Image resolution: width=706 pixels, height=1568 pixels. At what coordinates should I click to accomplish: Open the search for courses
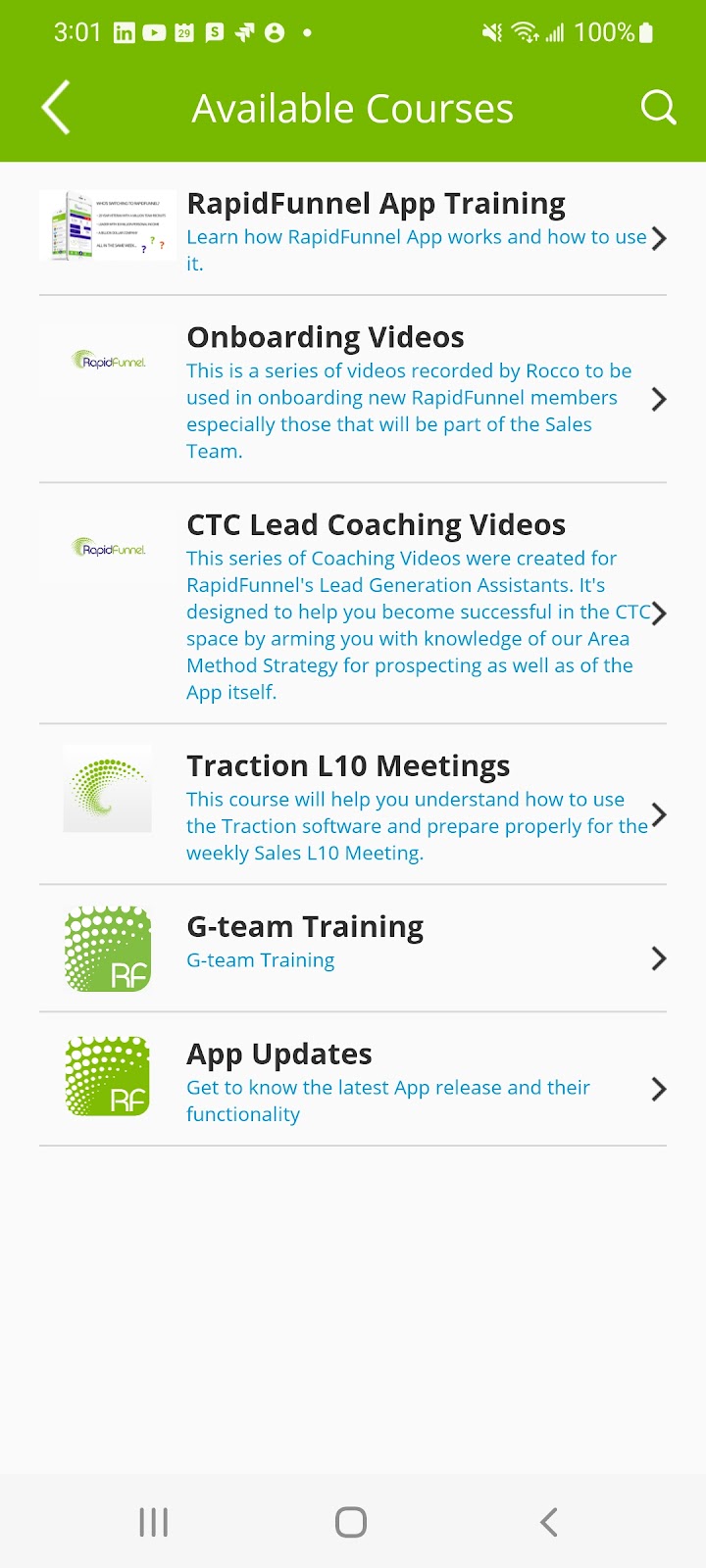pyautogui.click(x=658, y=108)
